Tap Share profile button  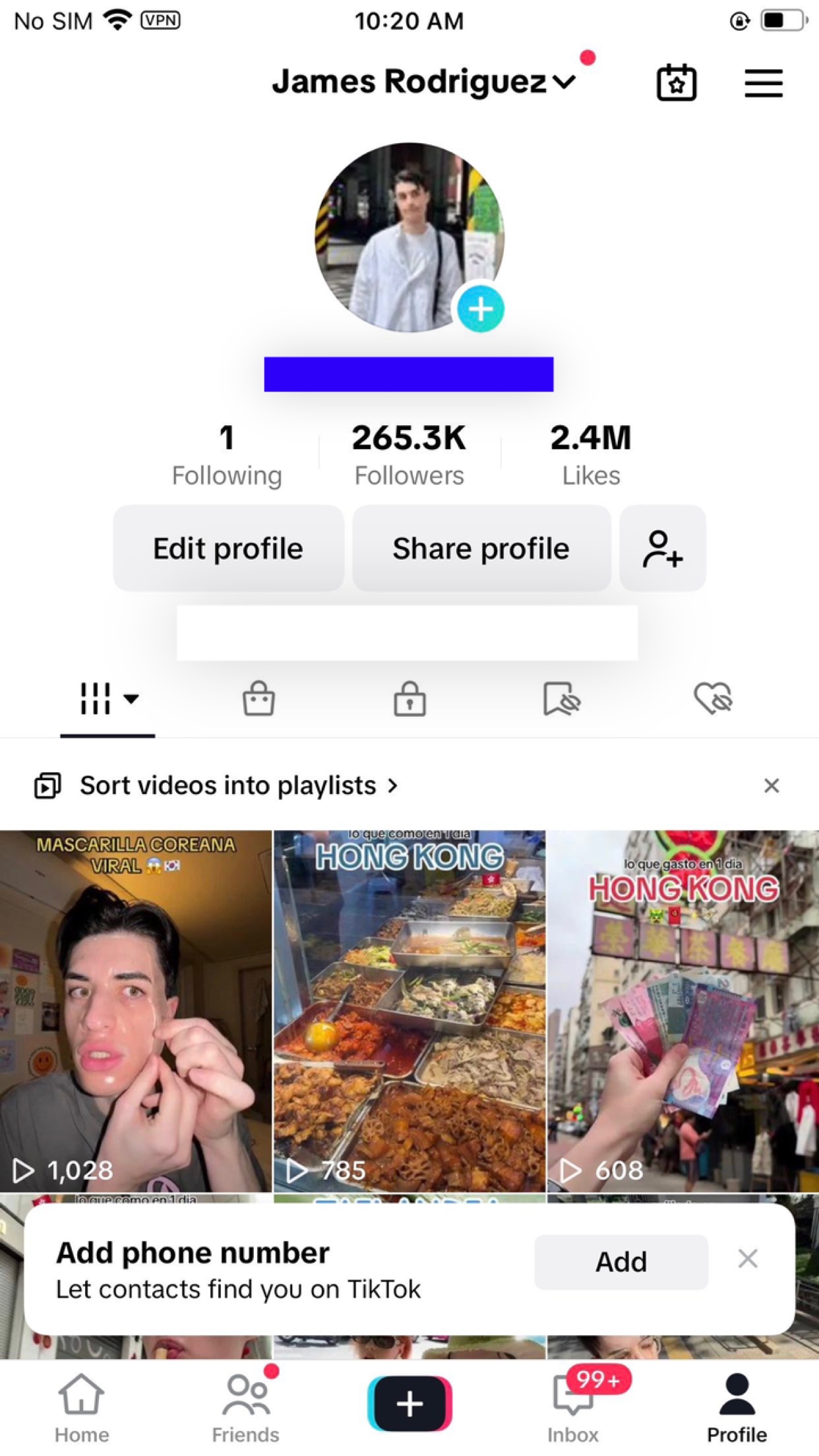tap(481, 548)
